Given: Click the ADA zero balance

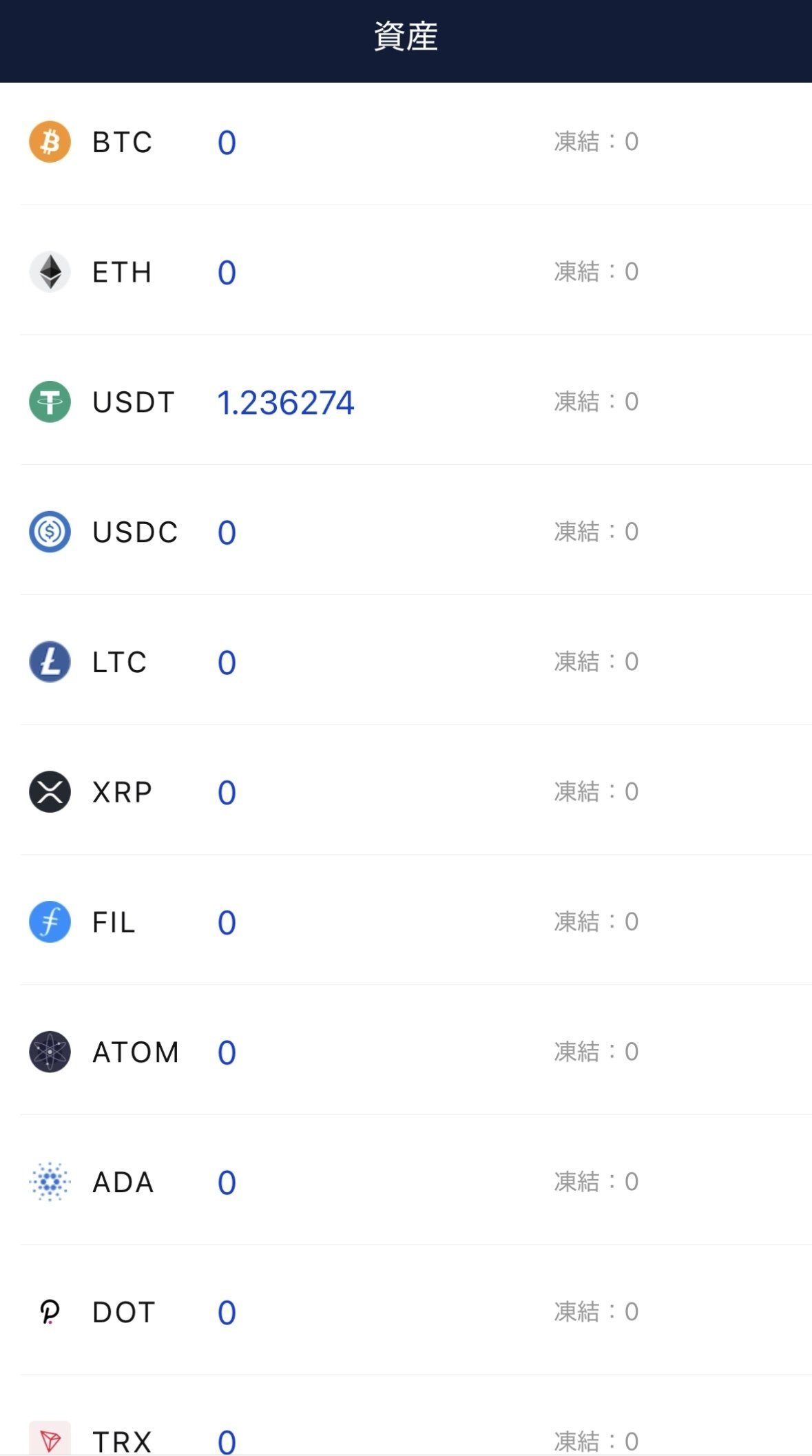Looking at the screenshot, I should point(227,1182).
